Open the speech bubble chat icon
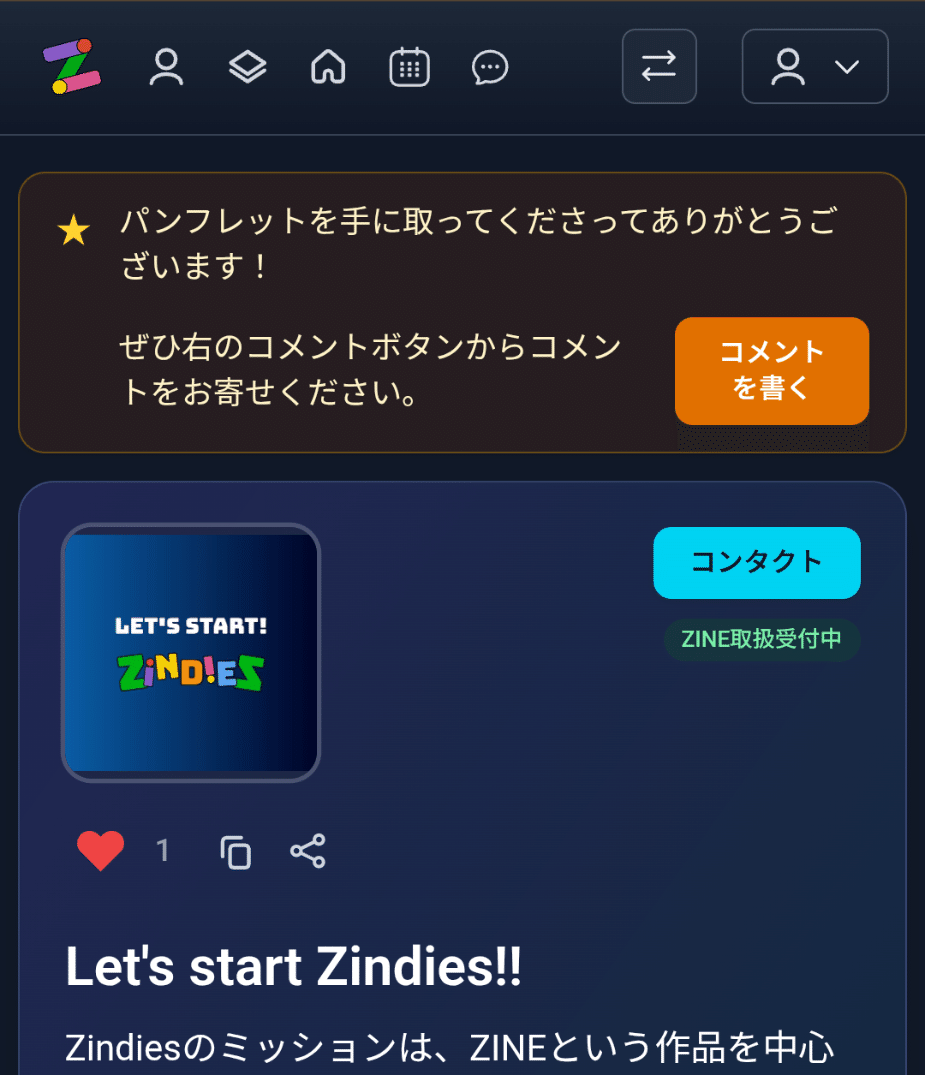This screenshot has height=1075, width=925. point(490,67)
